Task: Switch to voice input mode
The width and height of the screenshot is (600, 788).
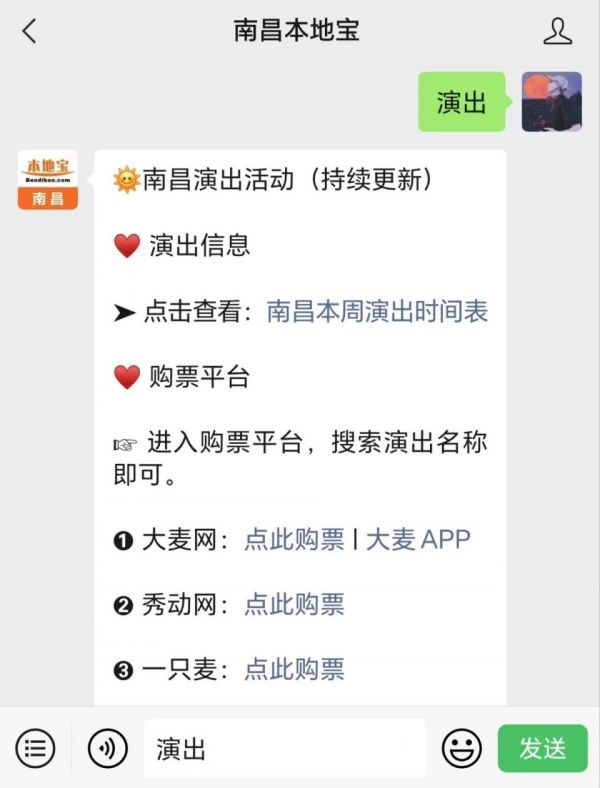Action: (107, 748)
